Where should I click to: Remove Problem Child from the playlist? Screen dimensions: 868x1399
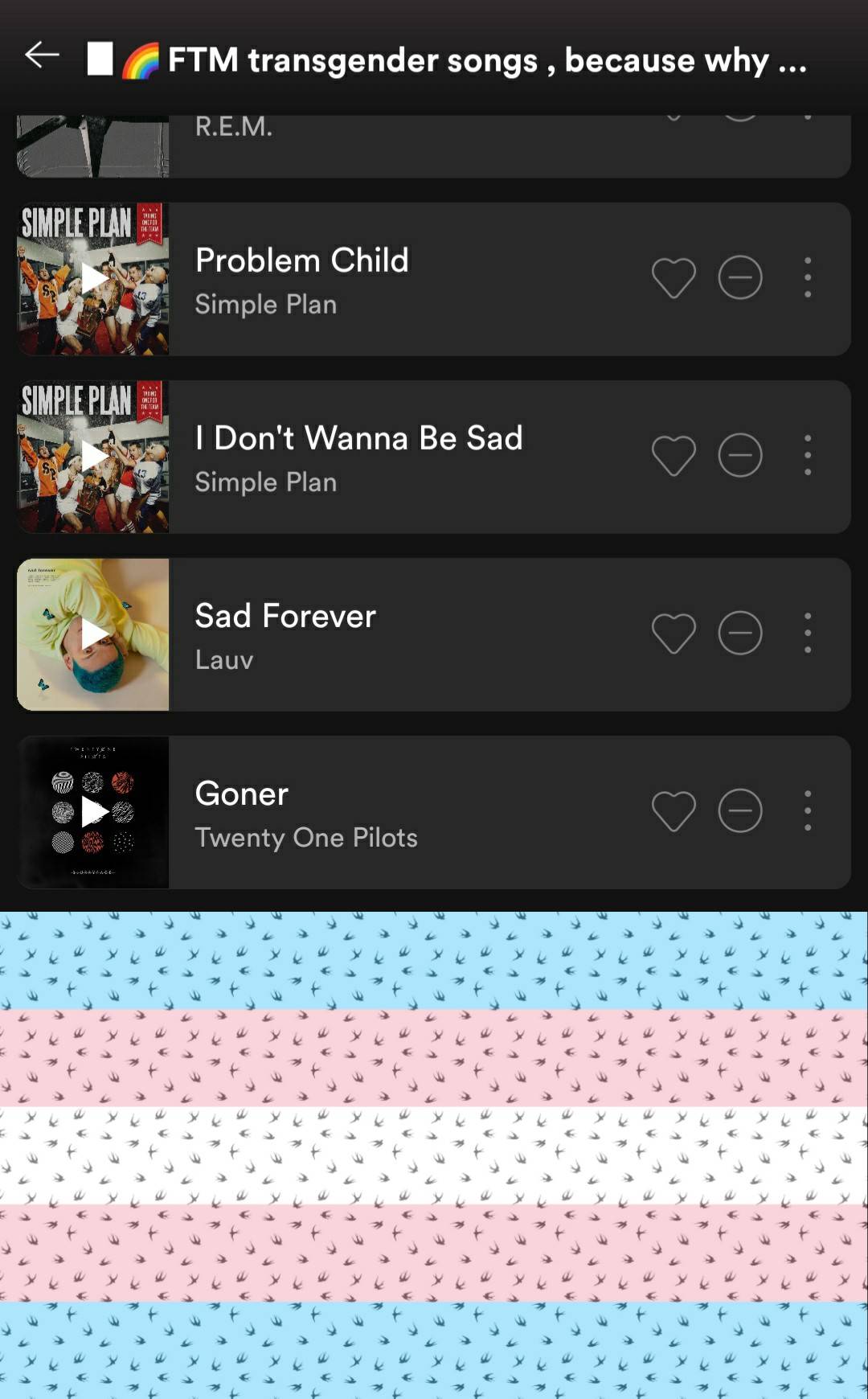pyautogui.click(x=739, y=279)
